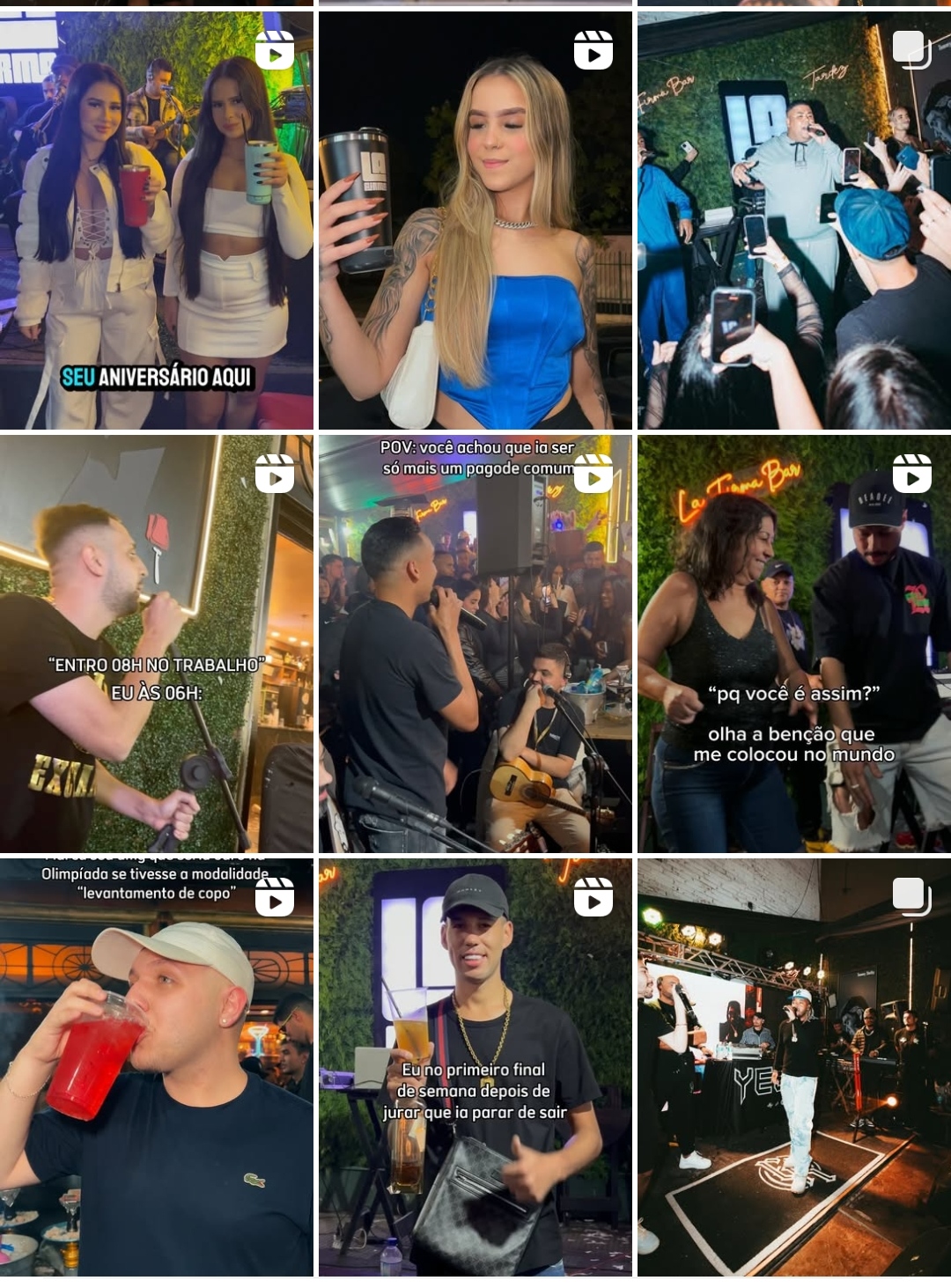Viewport: 951px width, 1288px height.
Task: Open the 'POV: você achou que ia ser' reel
Action: coord(475,644)
